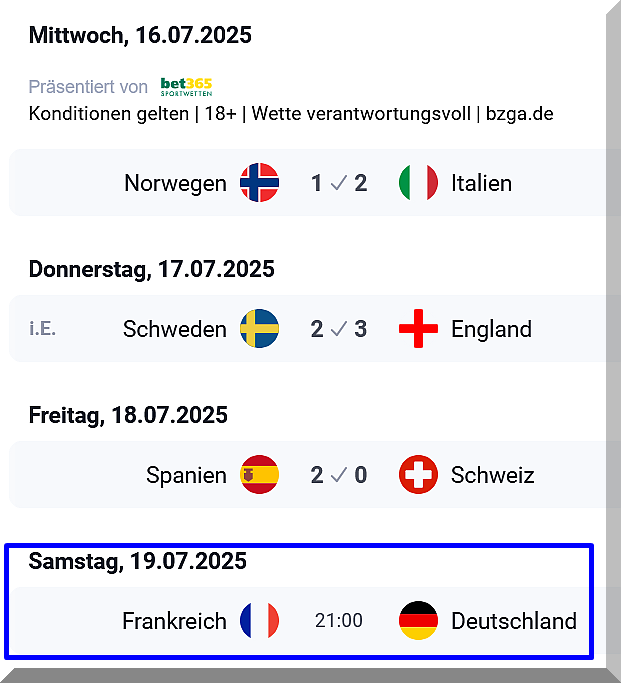Open the Schweden vs England match

pyautogui.click(x=338, y=329)
